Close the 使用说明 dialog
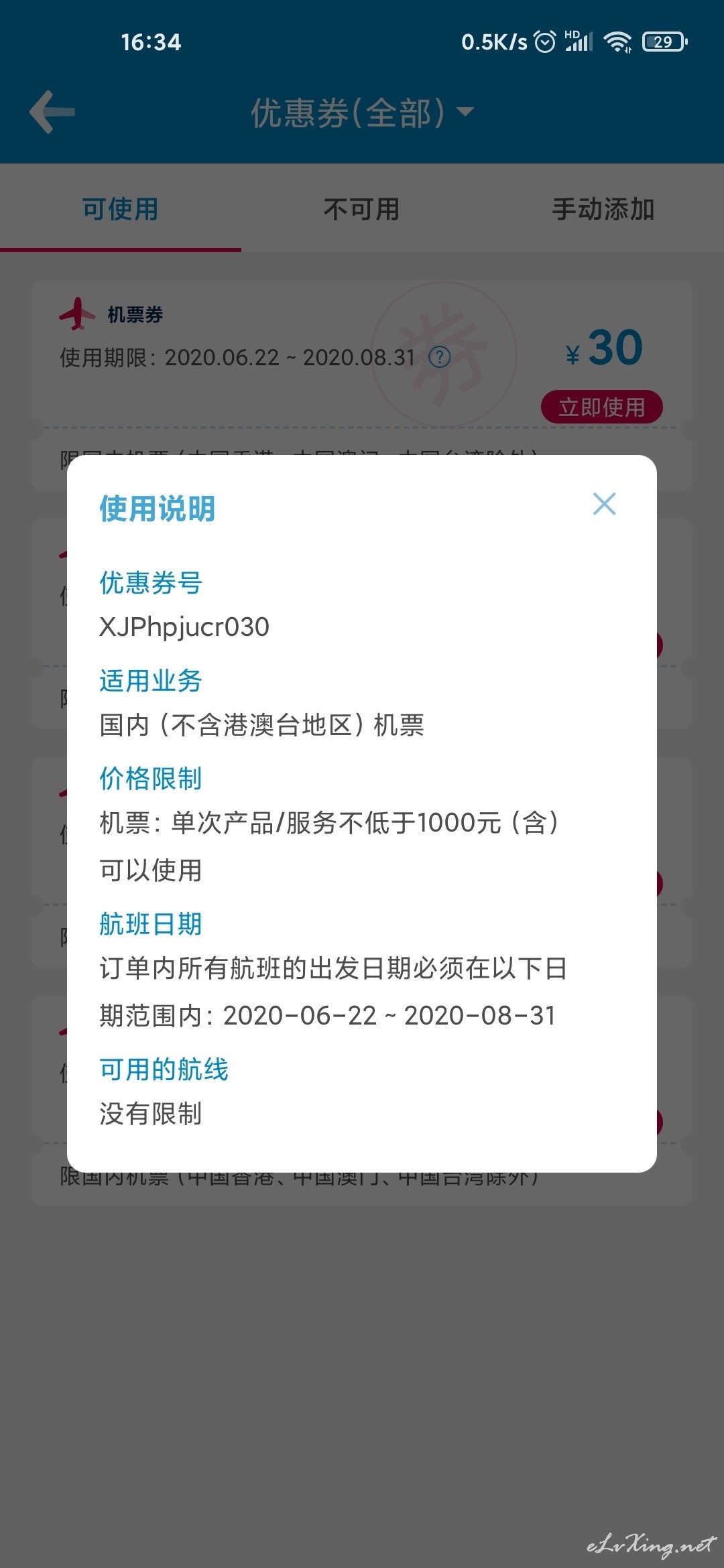 click(604, 504)
